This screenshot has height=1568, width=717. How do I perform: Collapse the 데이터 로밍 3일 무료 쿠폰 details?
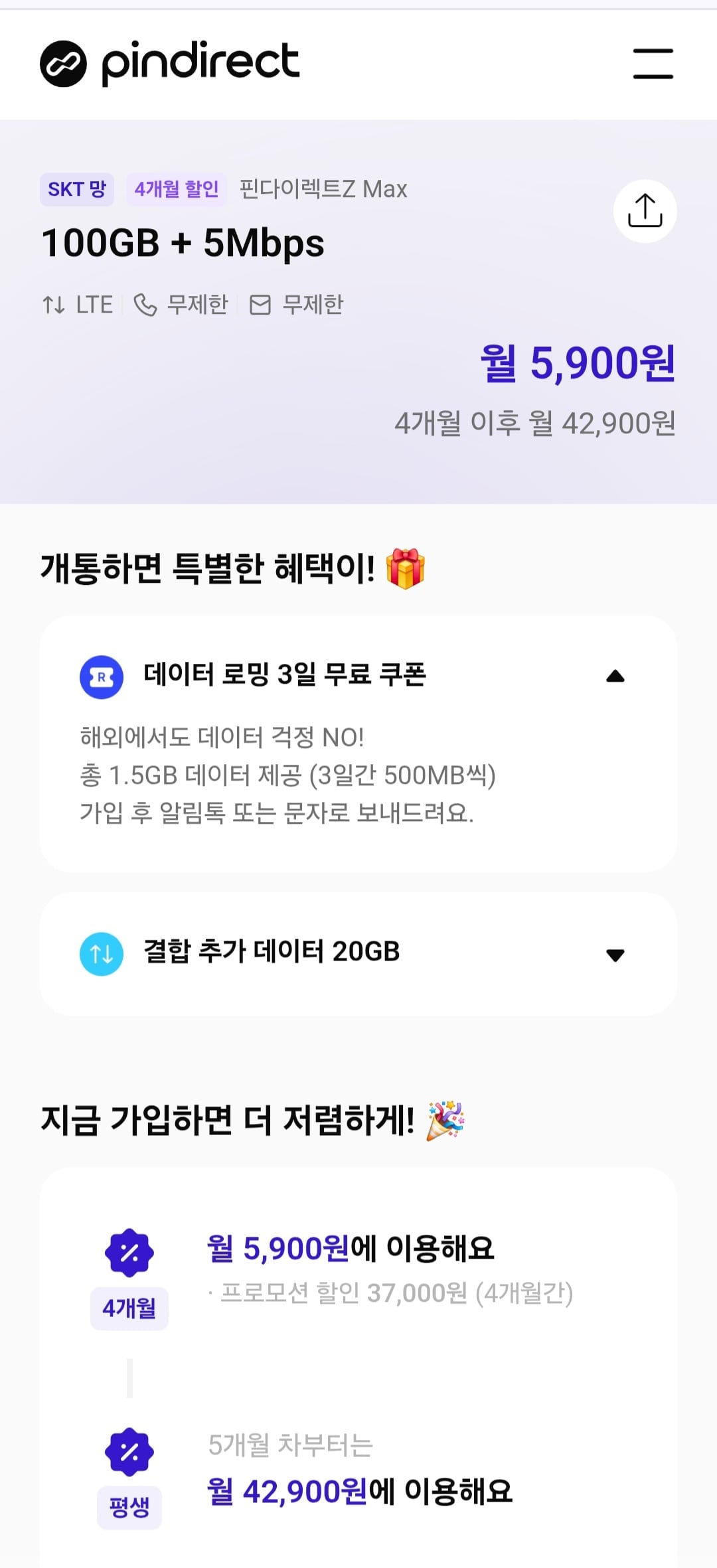pyautogui.click(x=615, y=676)
